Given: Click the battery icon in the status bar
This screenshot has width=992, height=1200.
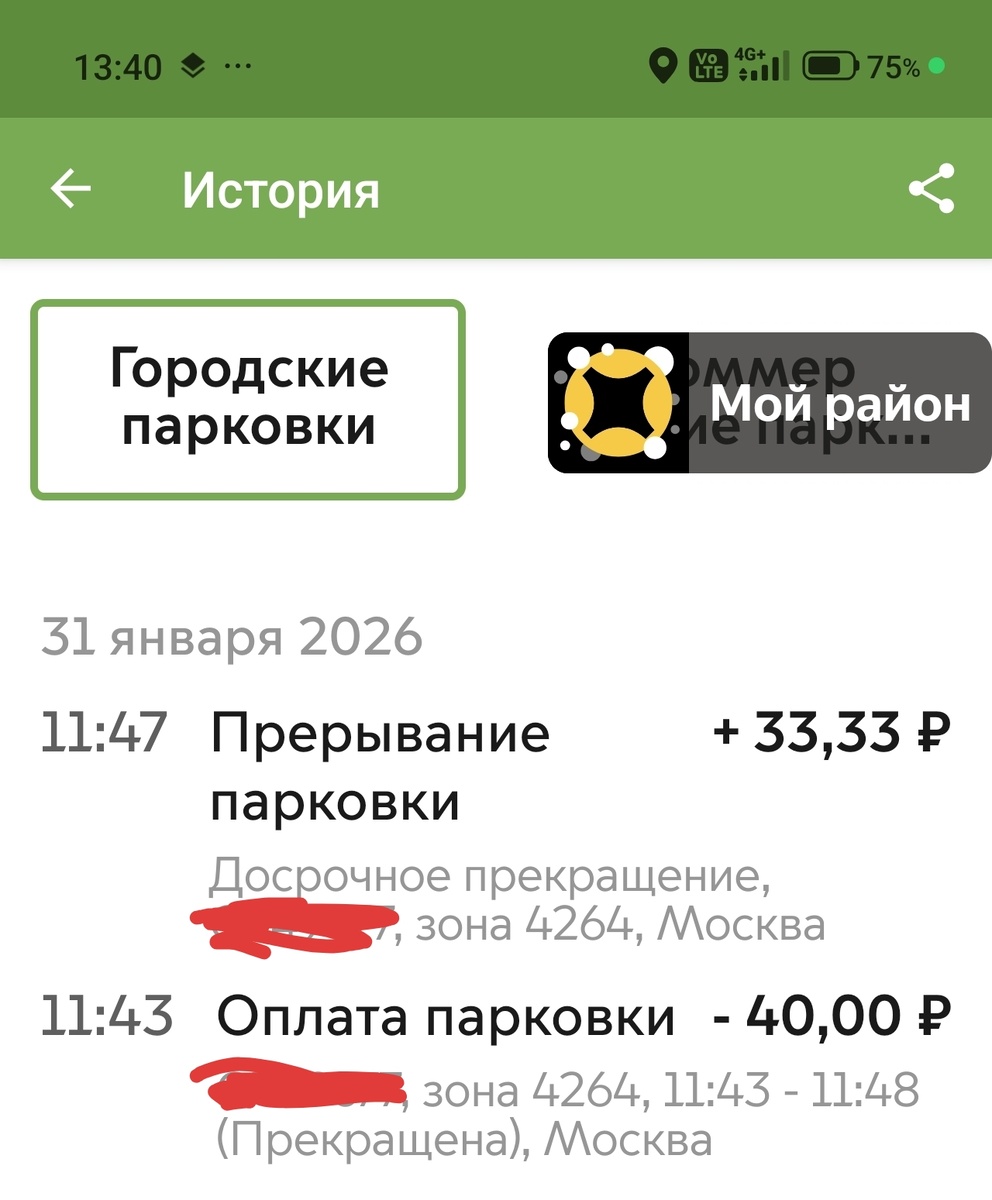Looking at the screenshot, I should (830, 67).
